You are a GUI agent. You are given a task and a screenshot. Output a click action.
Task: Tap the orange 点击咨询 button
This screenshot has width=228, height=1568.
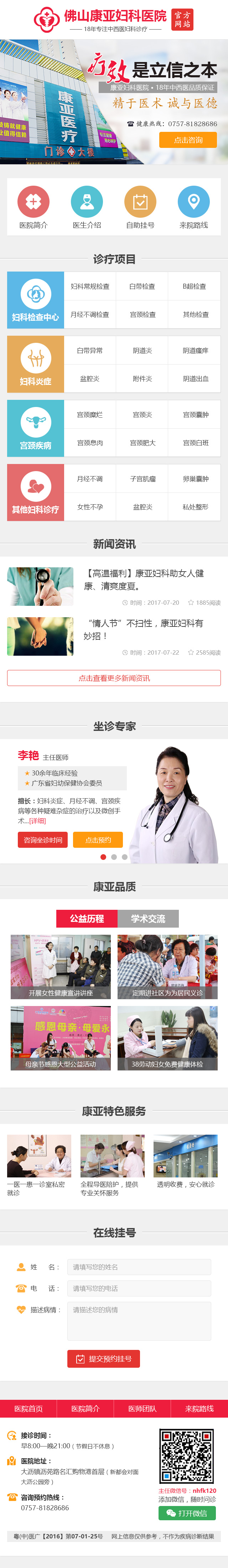pos(188,140)
